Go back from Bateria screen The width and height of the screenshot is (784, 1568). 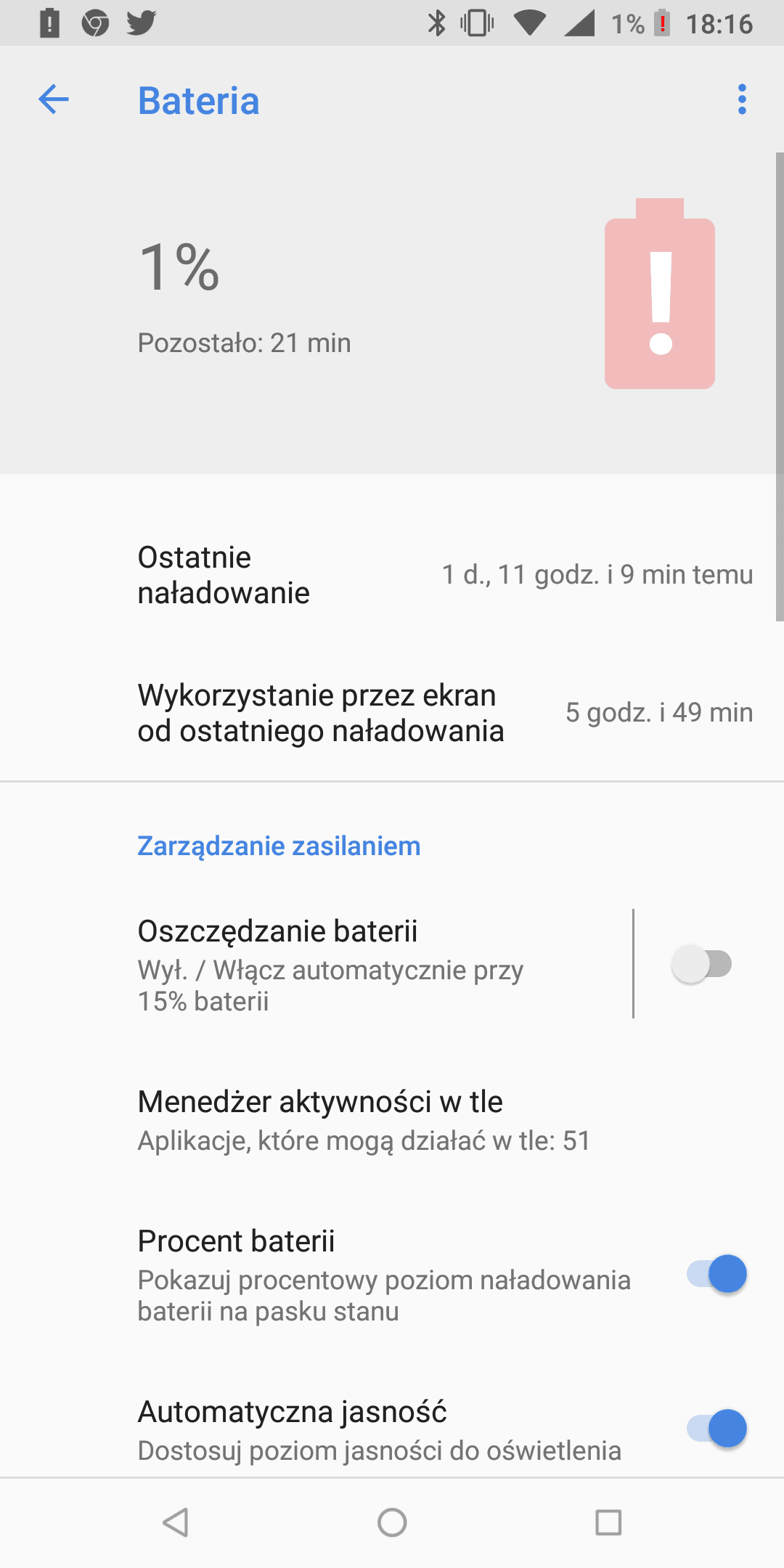tap(54, 99)
